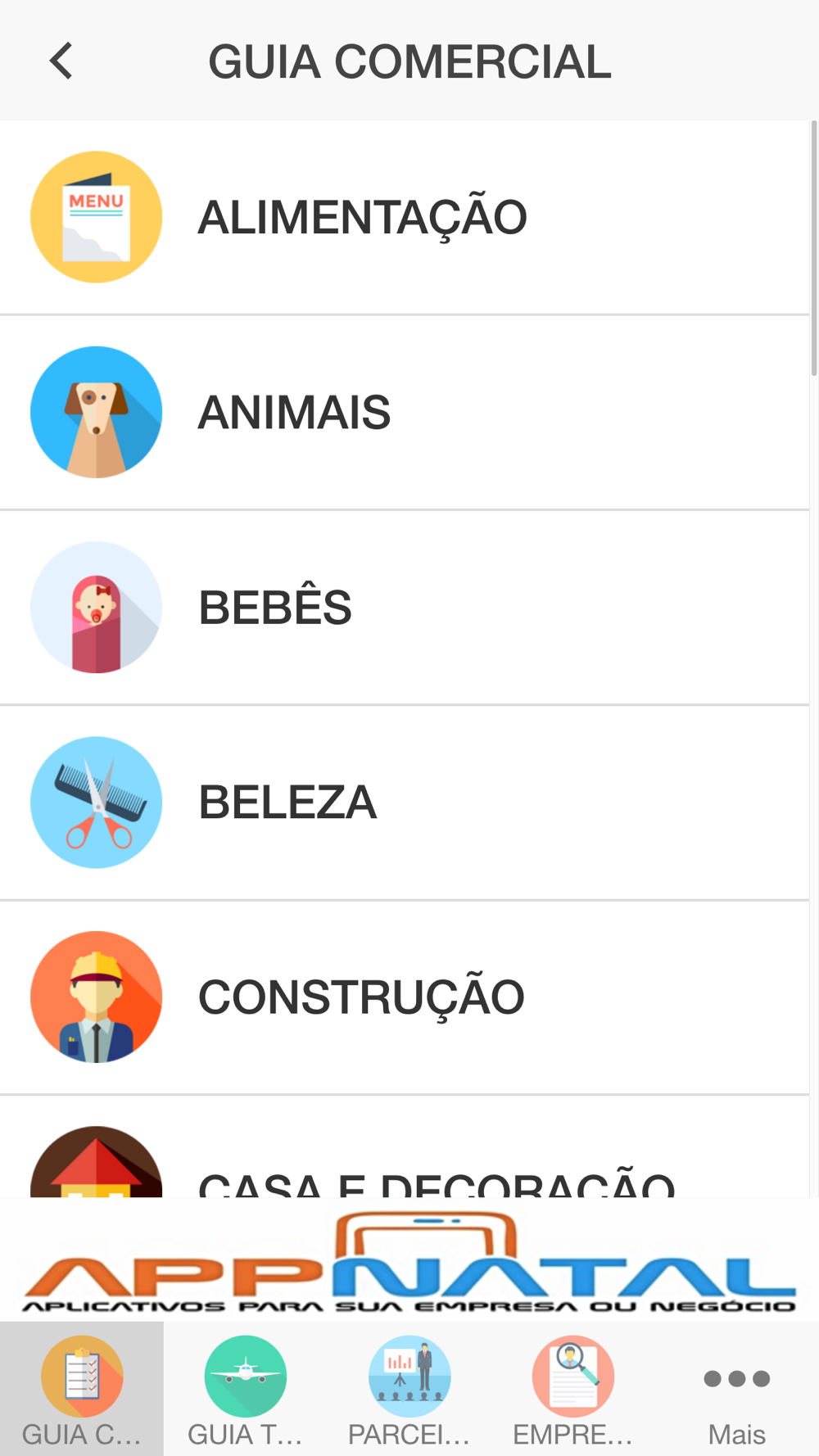Open the EMPRE... tab

coord(573,1389)
